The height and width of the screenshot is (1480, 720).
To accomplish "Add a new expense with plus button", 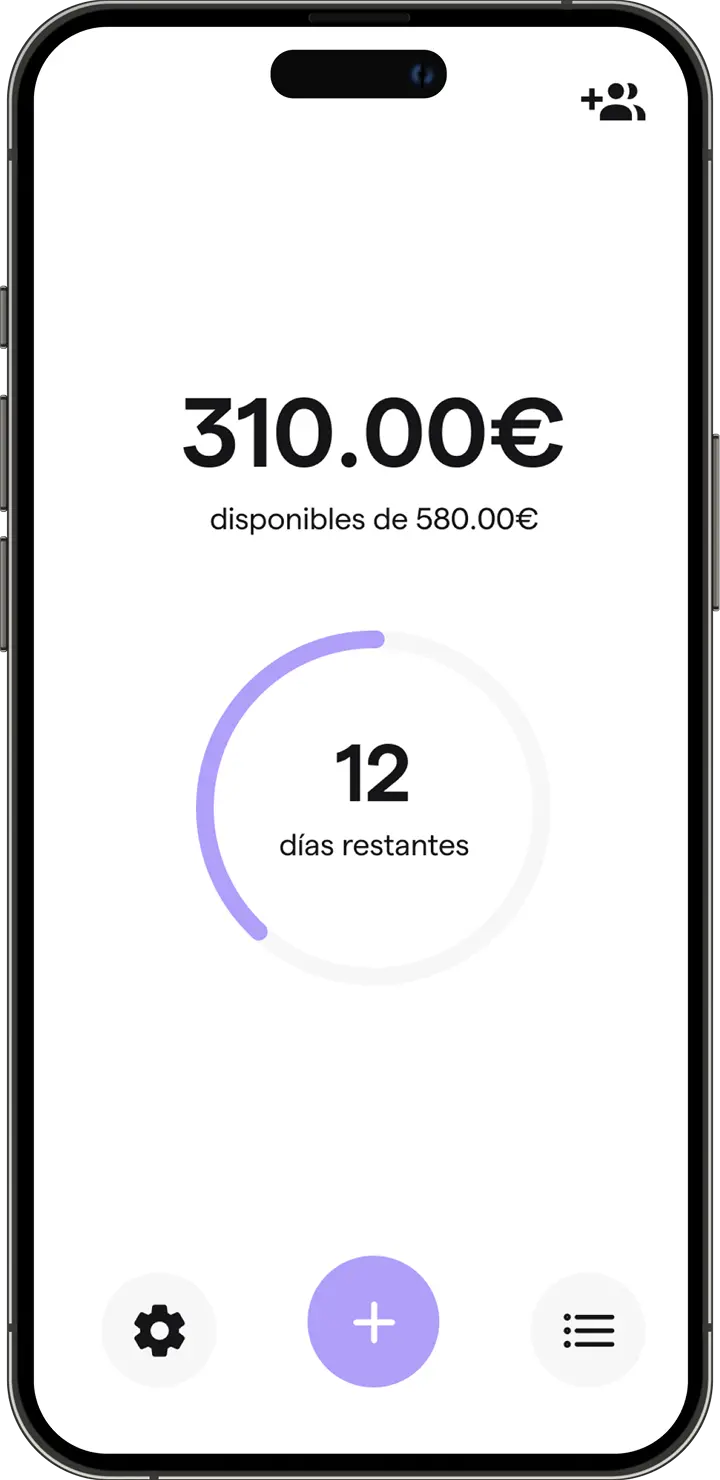I will (x=373, y=1322).
